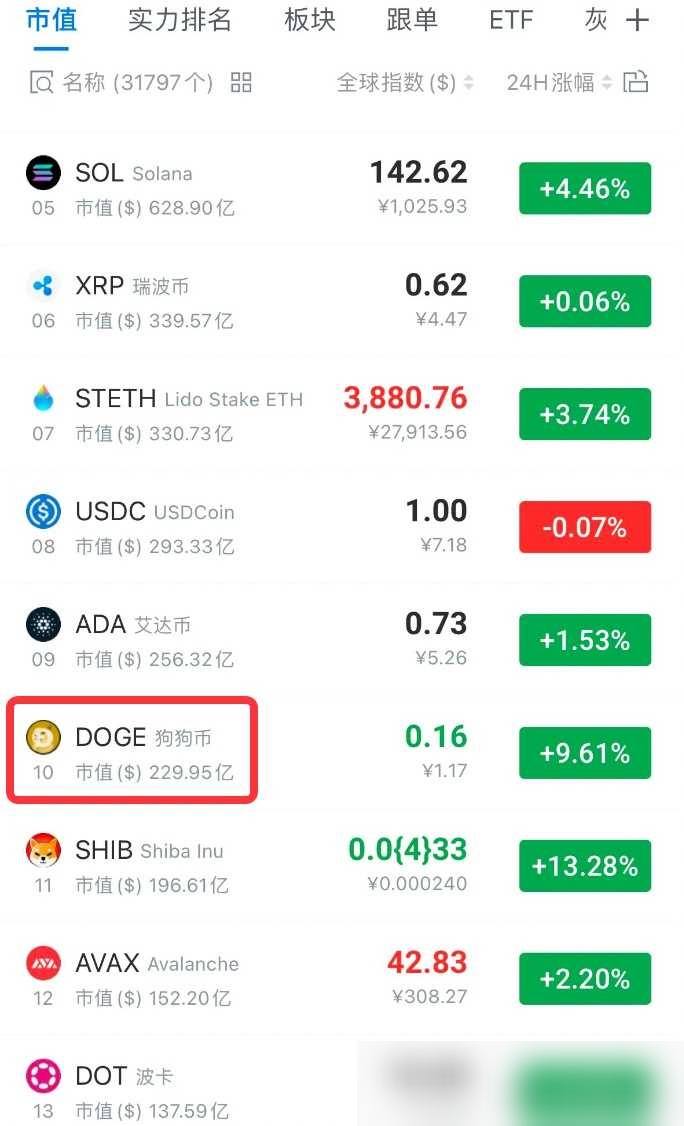This screenshot has width=684, height=1126.
Task: Toggle the grid layout view icon
Action: coord(241,83)
